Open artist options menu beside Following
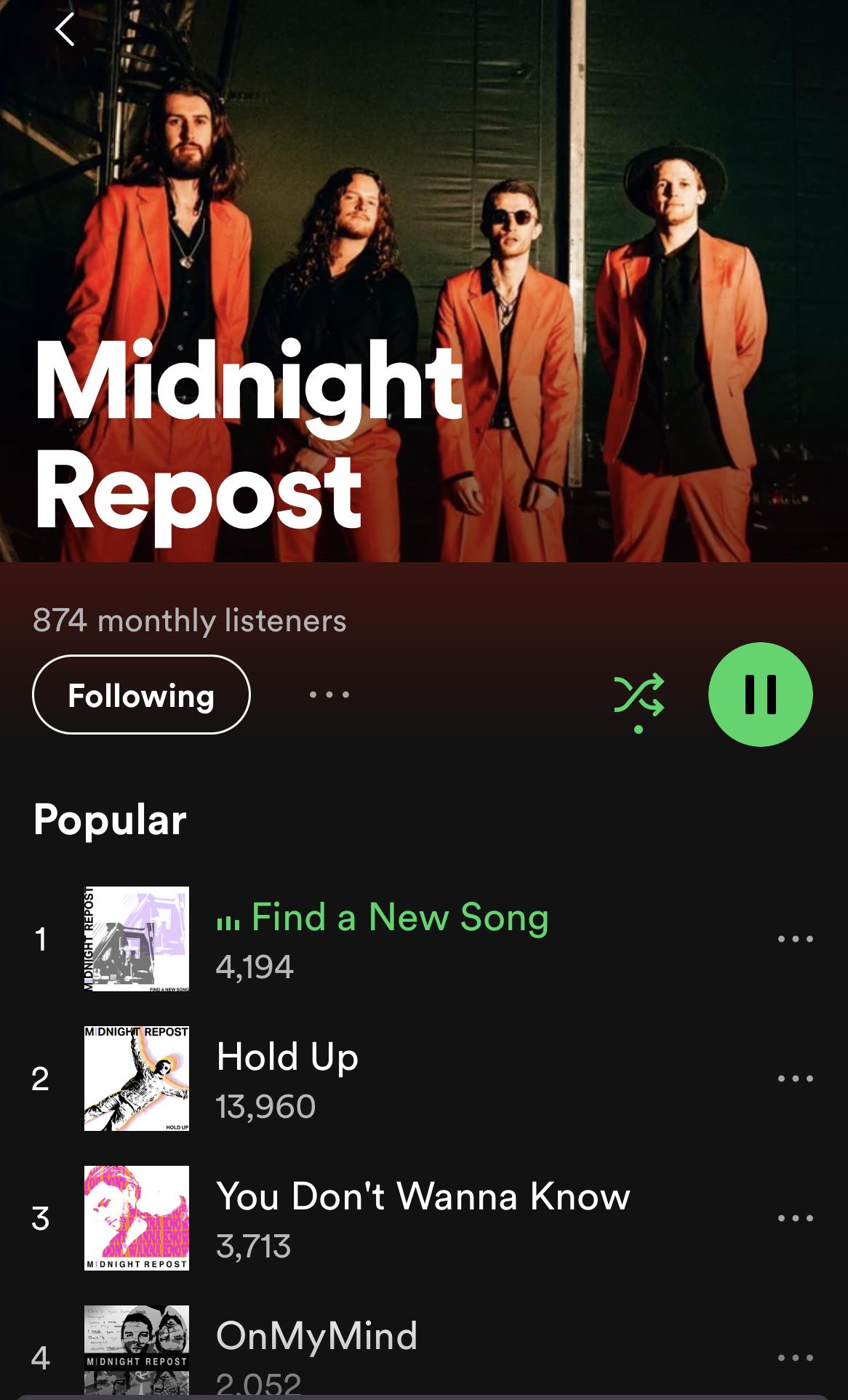Image resolution: width=848 pixels, height=1400 pixels. click(x=329, y=695)
